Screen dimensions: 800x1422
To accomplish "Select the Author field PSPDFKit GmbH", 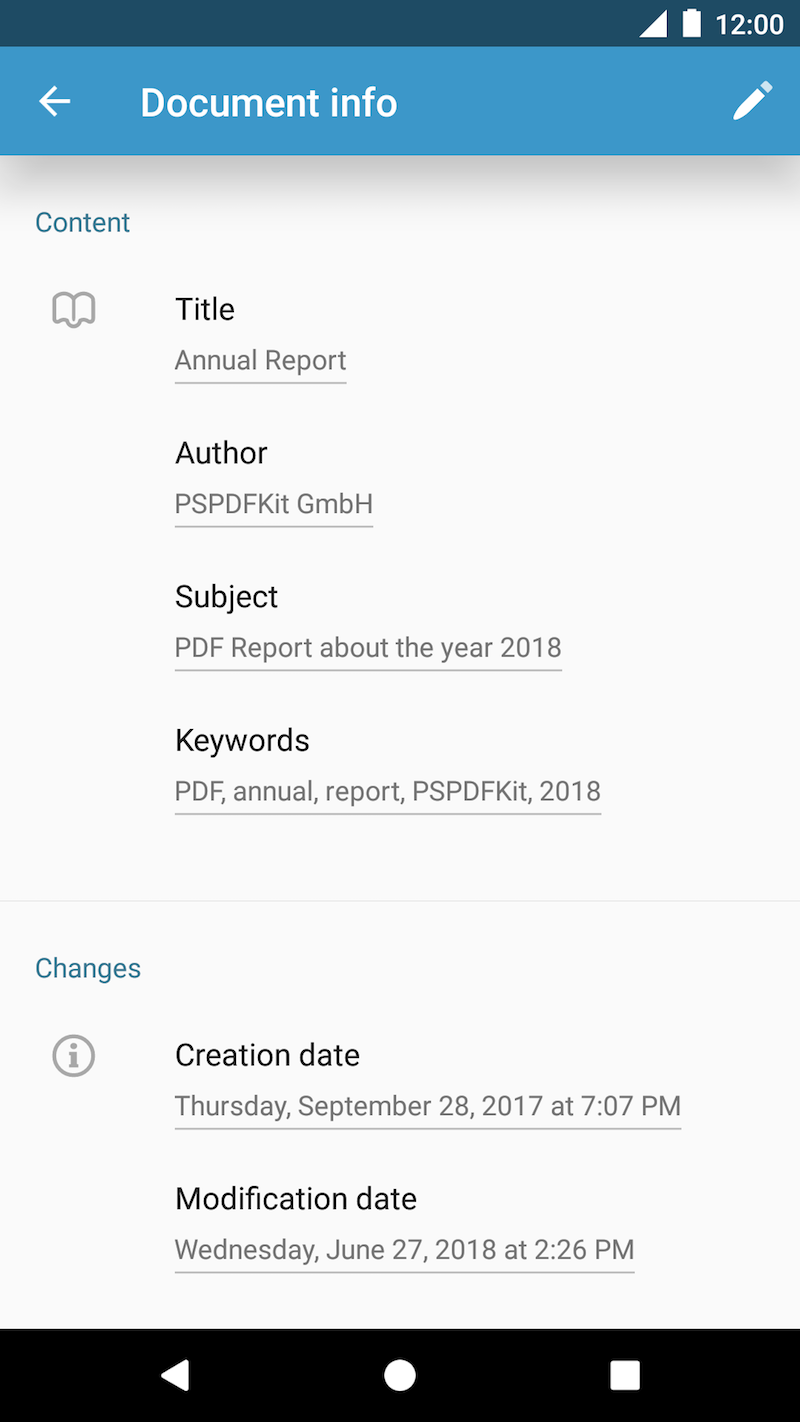I will tap(273, 505).
